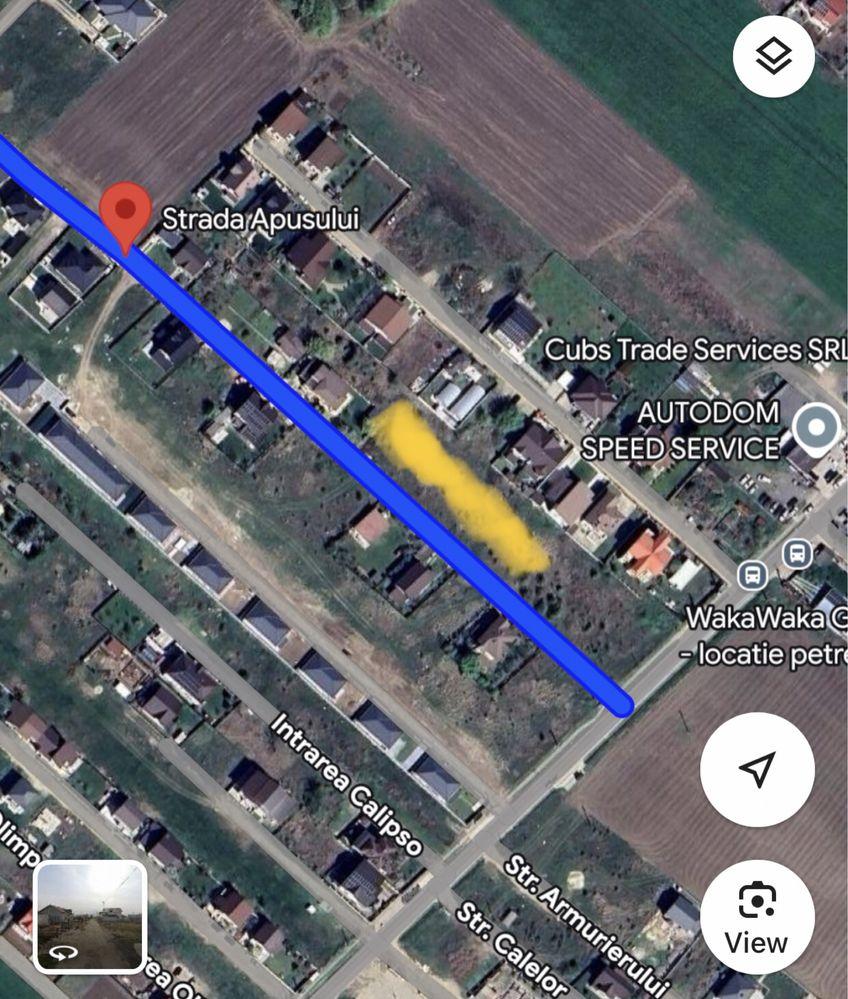The image size is (848, 999).
Task: Open the map layers selector
Action: click(773, 57)
